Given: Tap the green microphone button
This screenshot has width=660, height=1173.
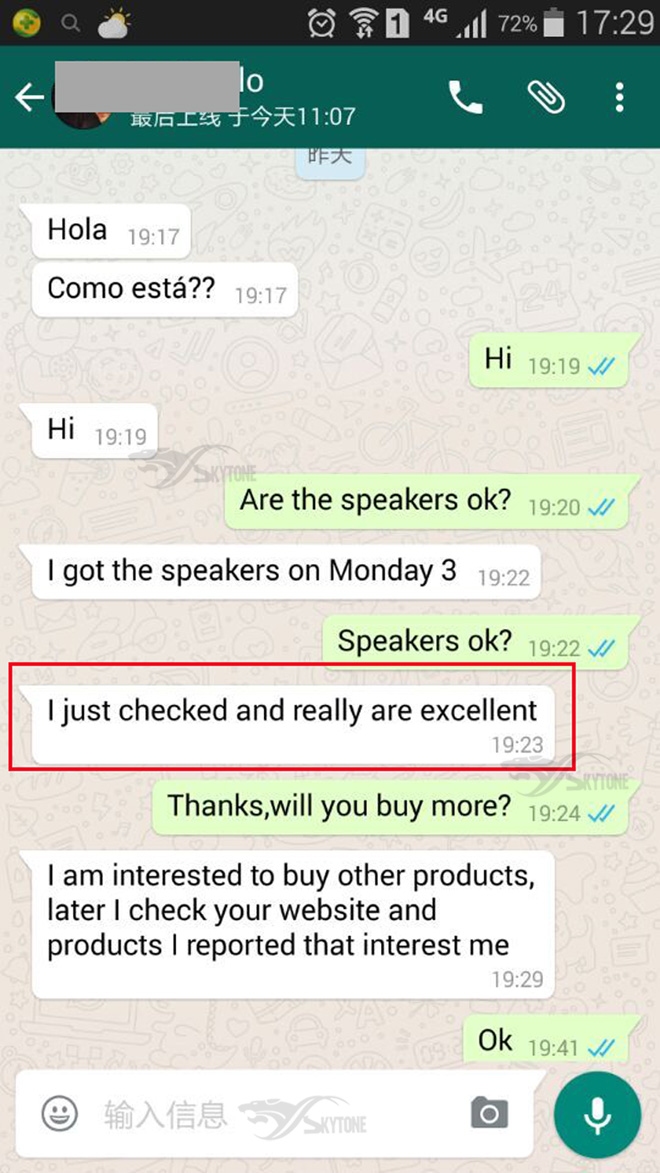Looking at the screenshot, I should click(597, 1115).
